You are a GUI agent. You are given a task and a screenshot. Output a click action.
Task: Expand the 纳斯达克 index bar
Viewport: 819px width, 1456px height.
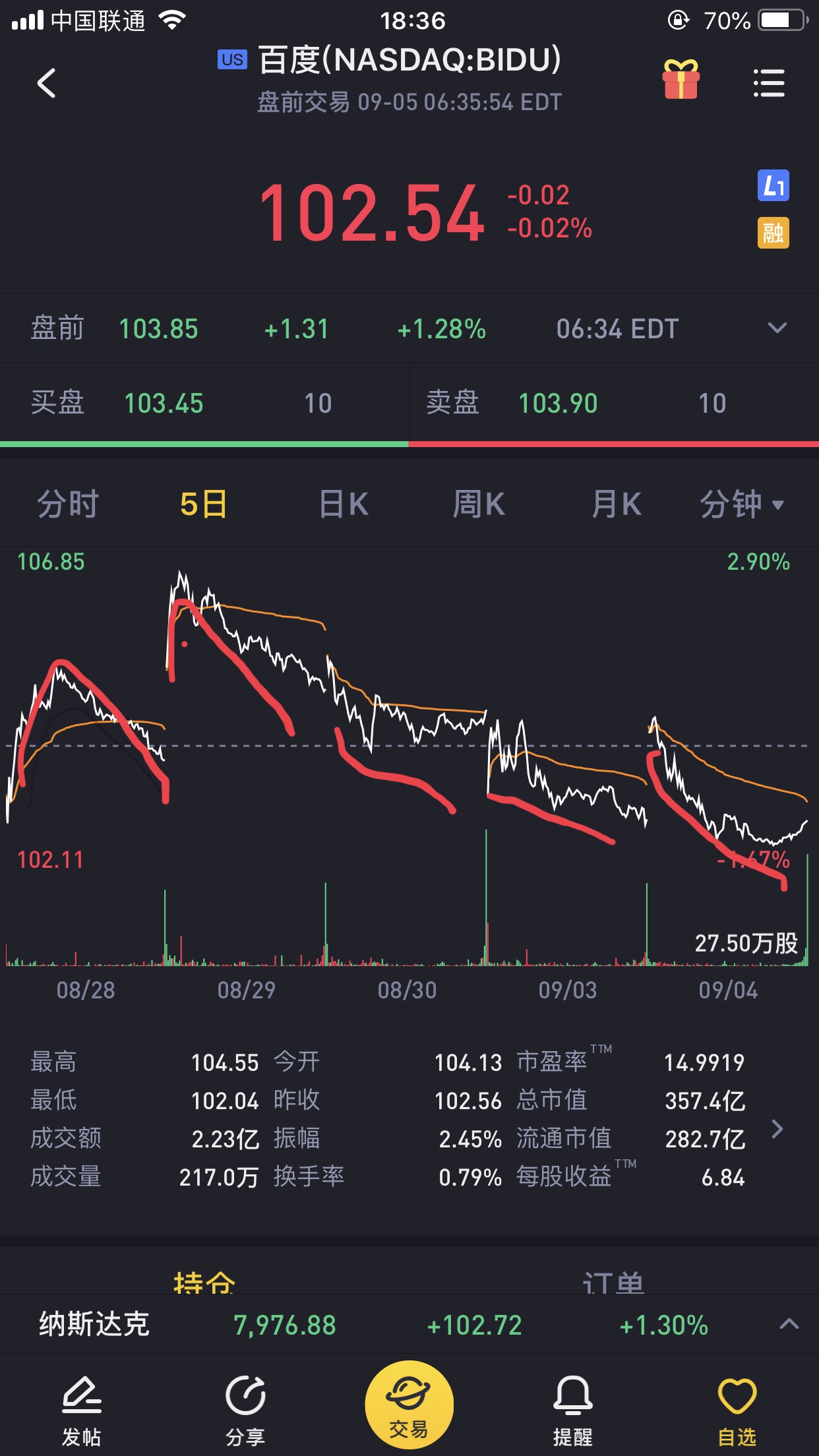789,1324
